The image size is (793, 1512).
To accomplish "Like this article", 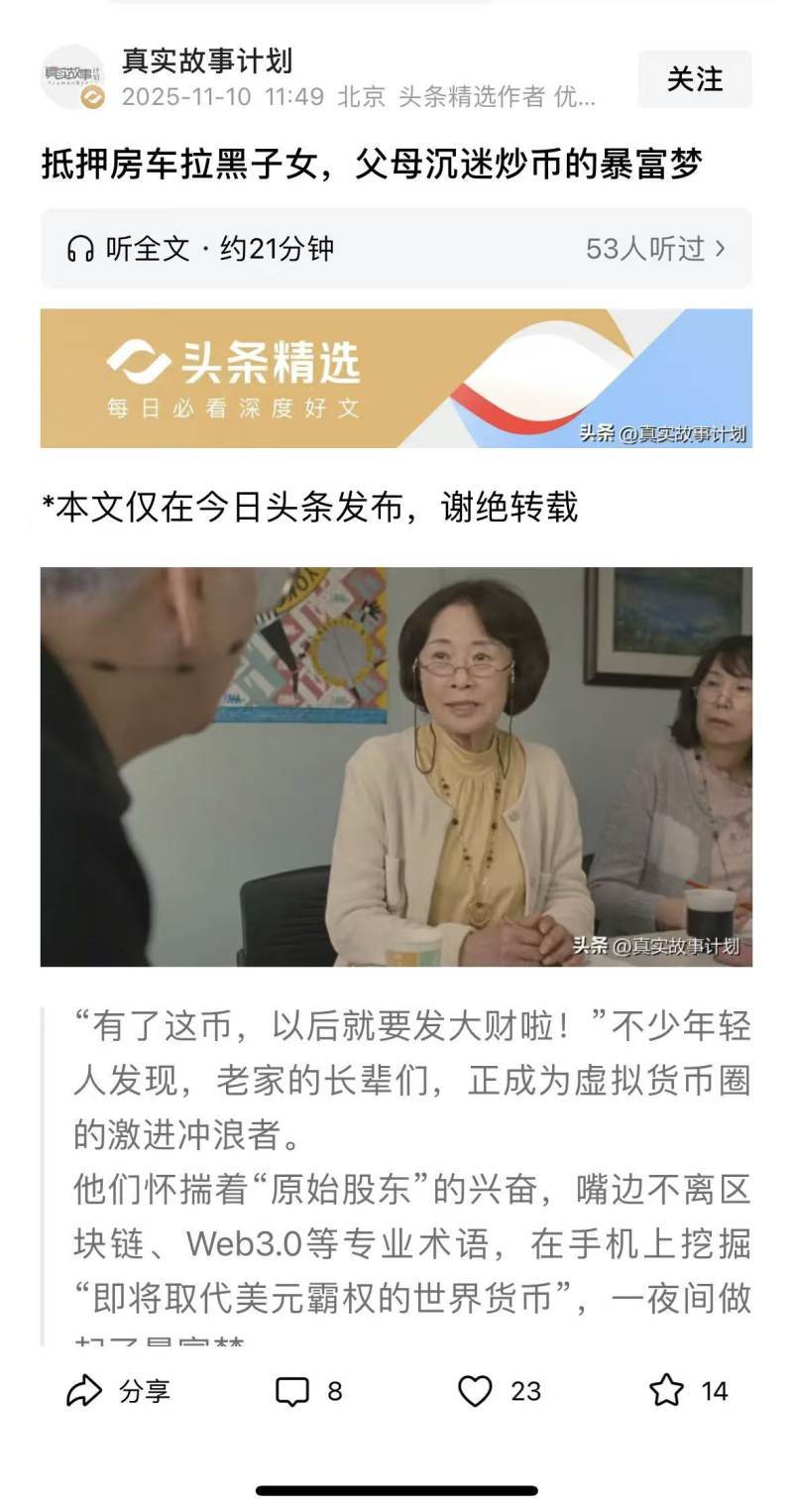I will pyautogui.click(x=499, y=1391).
